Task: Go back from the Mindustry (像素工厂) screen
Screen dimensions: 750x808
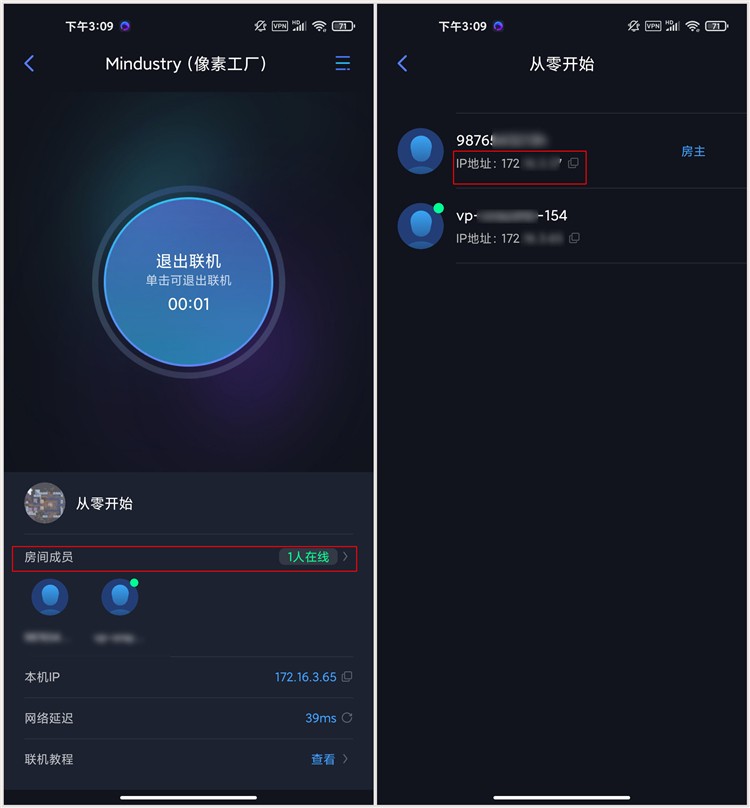Action: click(x=29, y=64)
